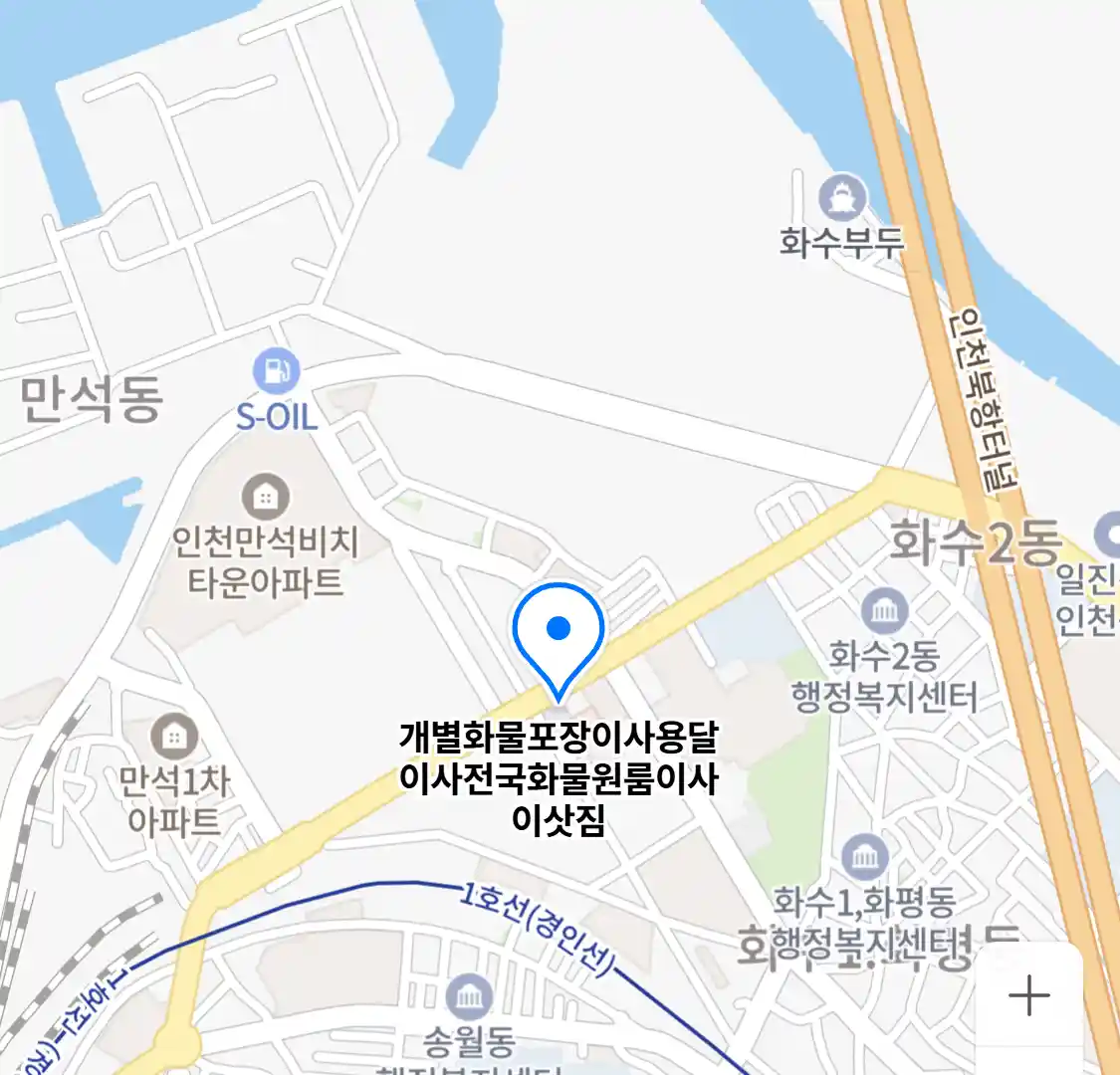Viewport: 1120px width, 1075px height.
Task: Open the 화수부두 port marker
Action: click(842, 198)
